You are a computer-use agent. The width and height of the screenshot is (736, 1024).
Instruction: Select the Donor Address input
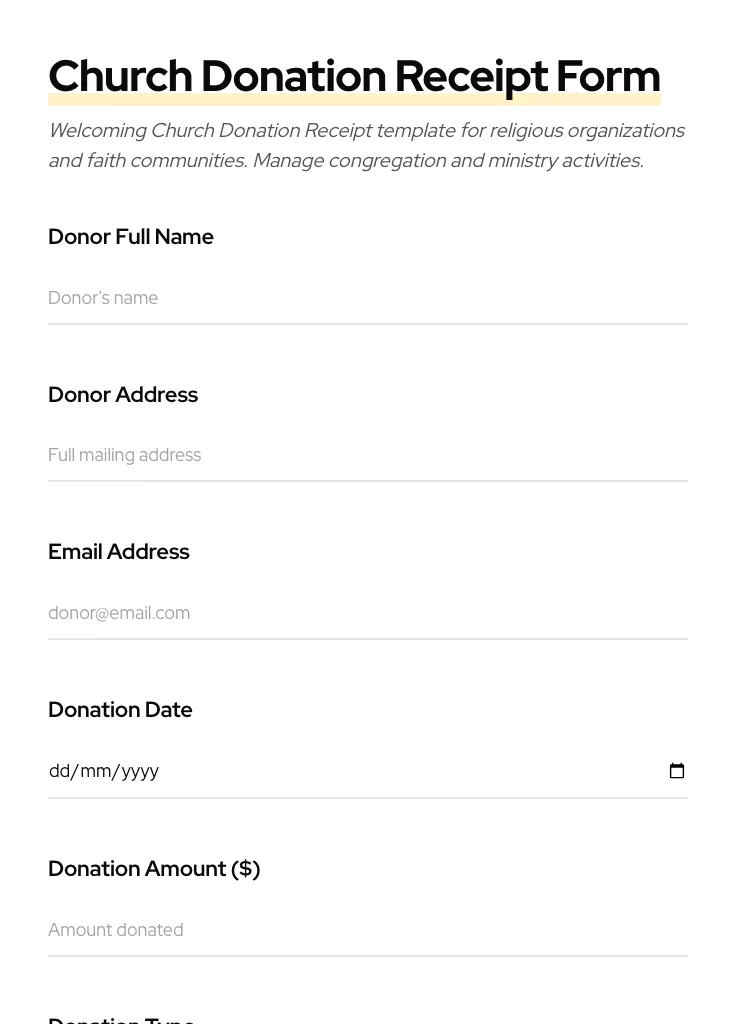pyautogui.click(x=367, y=455)
